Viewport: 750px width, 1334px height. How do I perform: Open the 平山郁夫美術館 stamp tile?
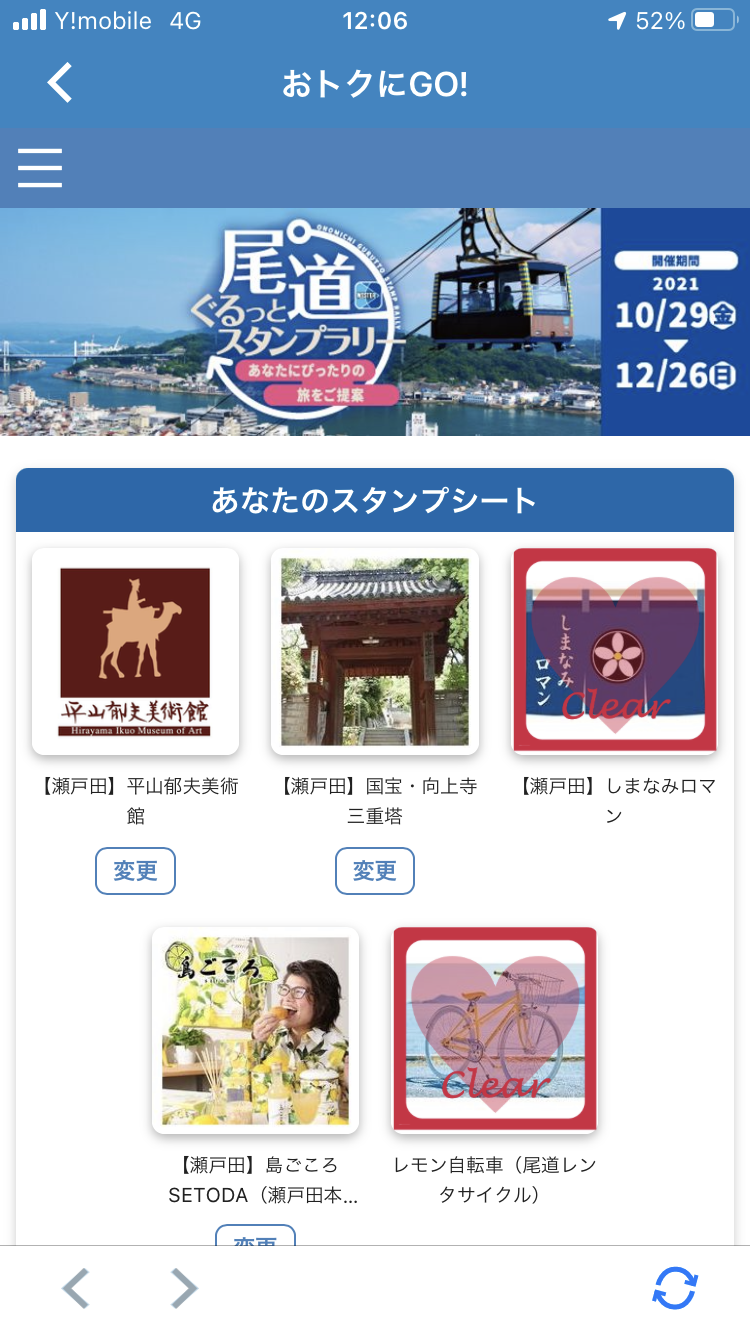coord(135,651)
